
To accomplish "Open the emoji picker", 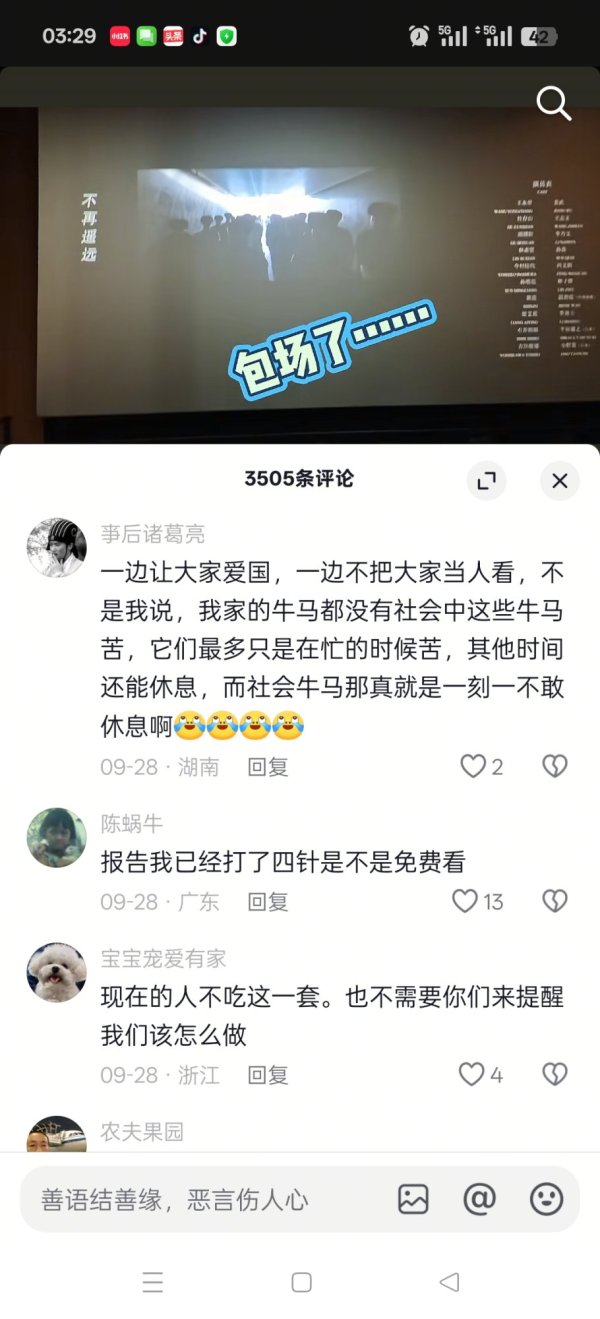I will click(546, 1199).
